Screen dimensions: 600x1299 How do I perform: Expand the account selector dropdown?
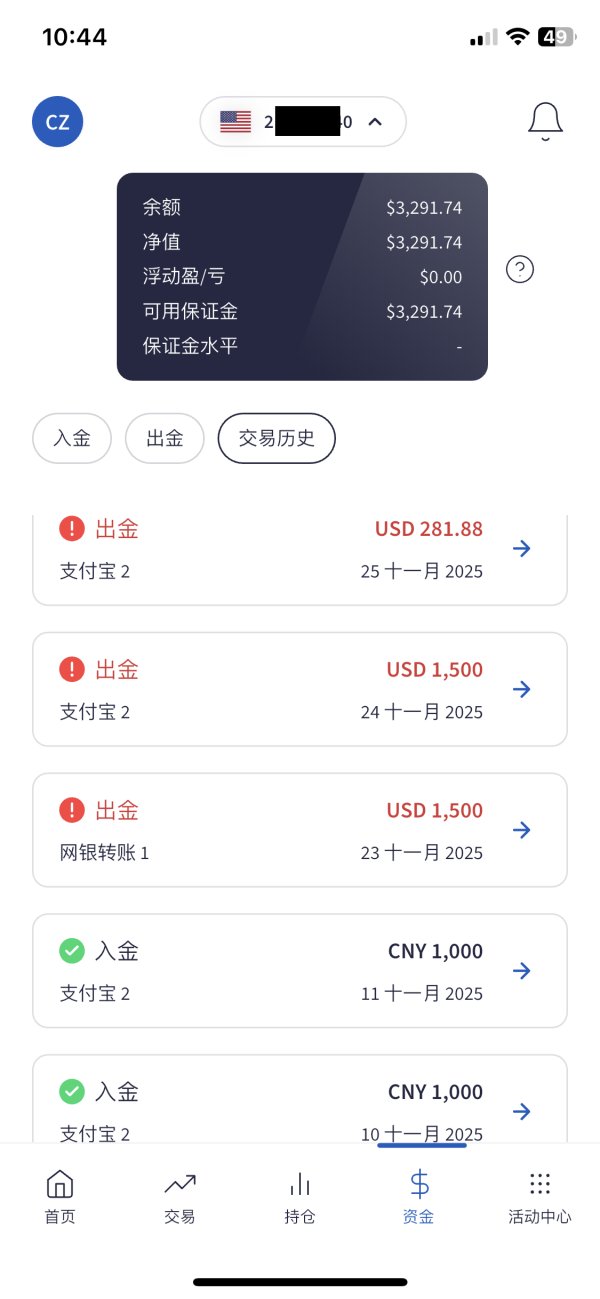[x=303, y=122]
